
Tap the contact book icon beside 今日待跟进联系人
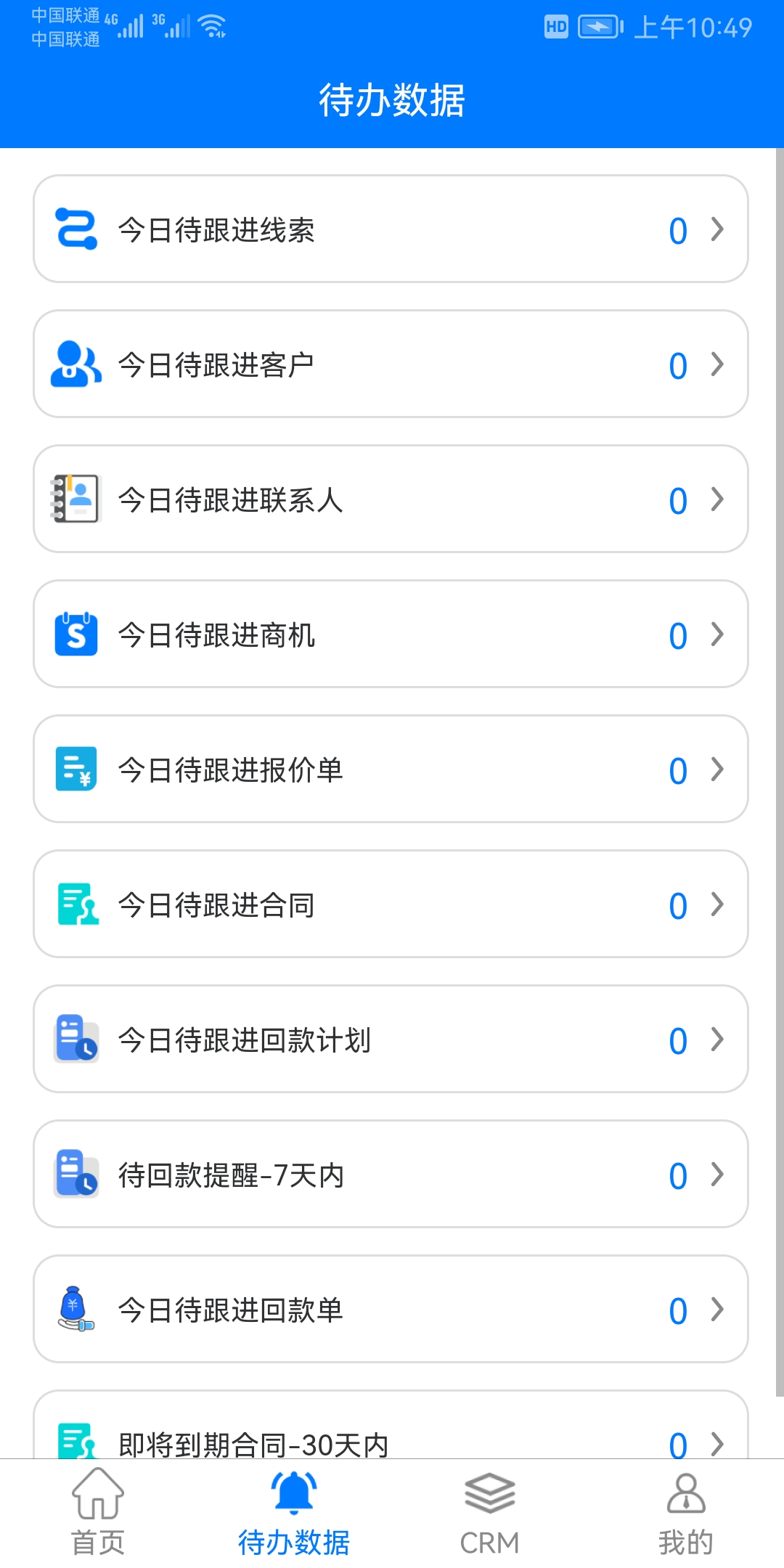[x=75, y=499]
